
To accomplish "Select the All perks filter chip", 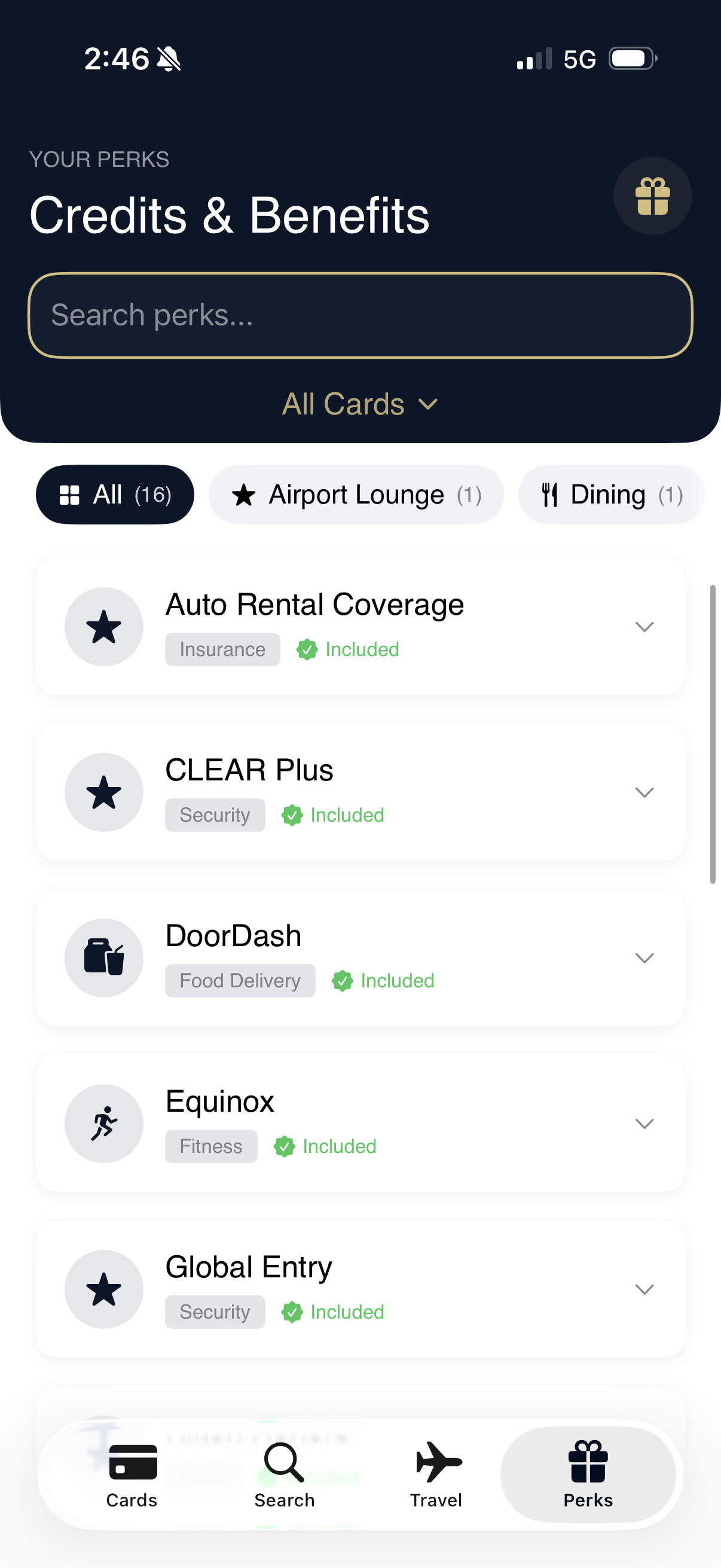I will (x=115, y=494).
